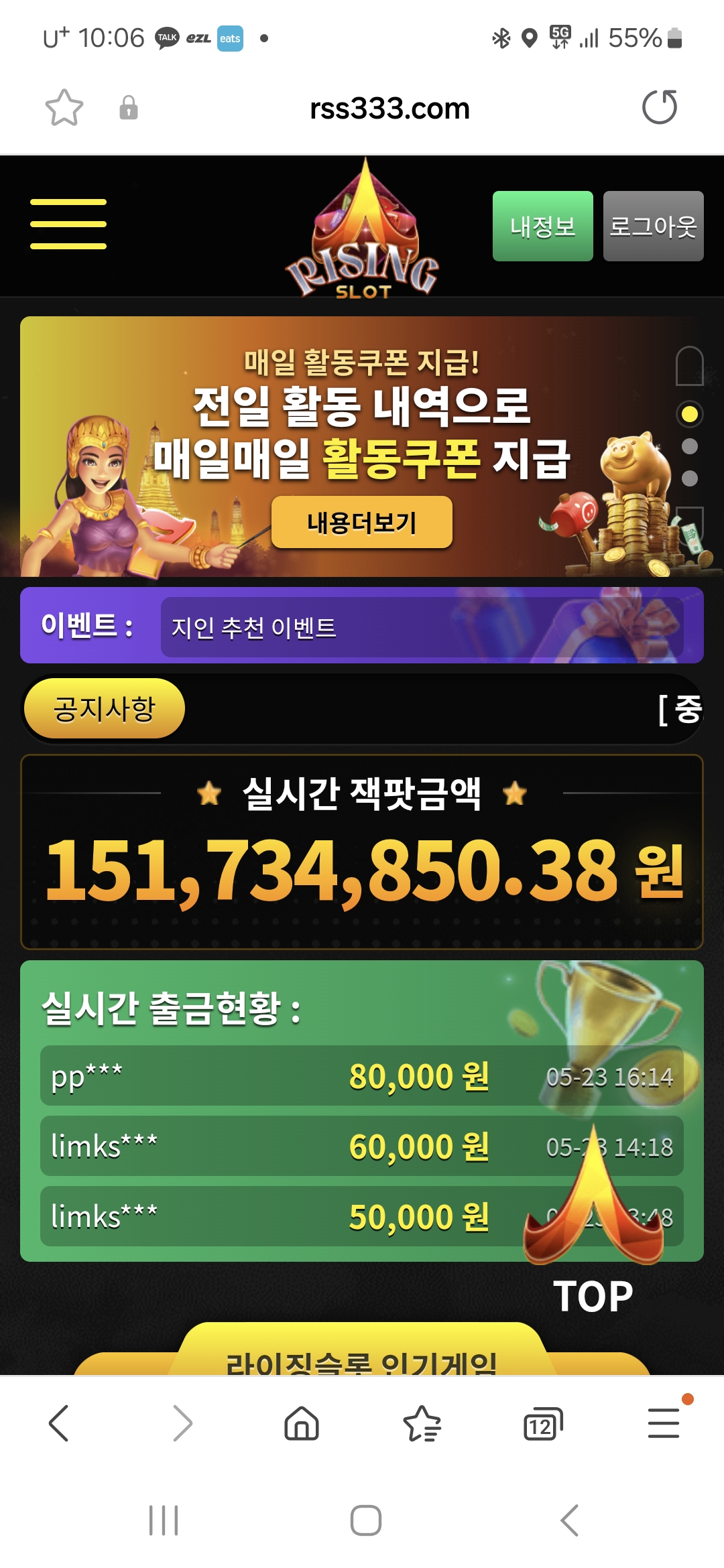Screen dimensions: 724x1568
Task: Bookmark this page with the star icon
Action: pos(64,108)
